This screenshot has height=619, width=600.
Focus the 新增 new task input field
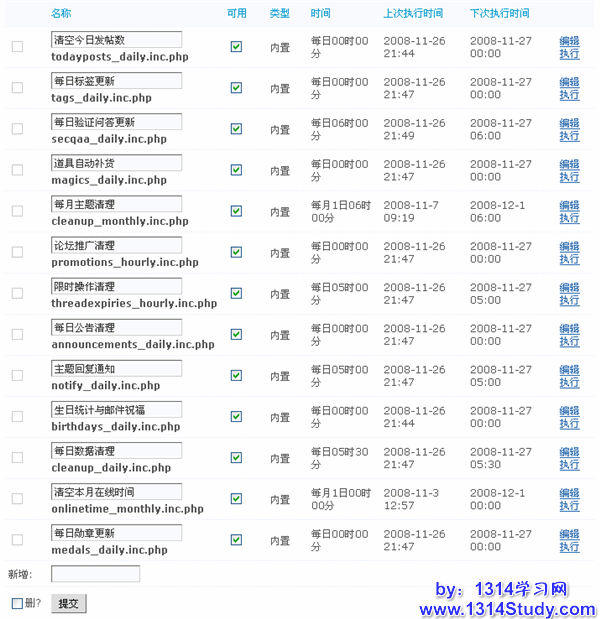(x=95, y=574)
